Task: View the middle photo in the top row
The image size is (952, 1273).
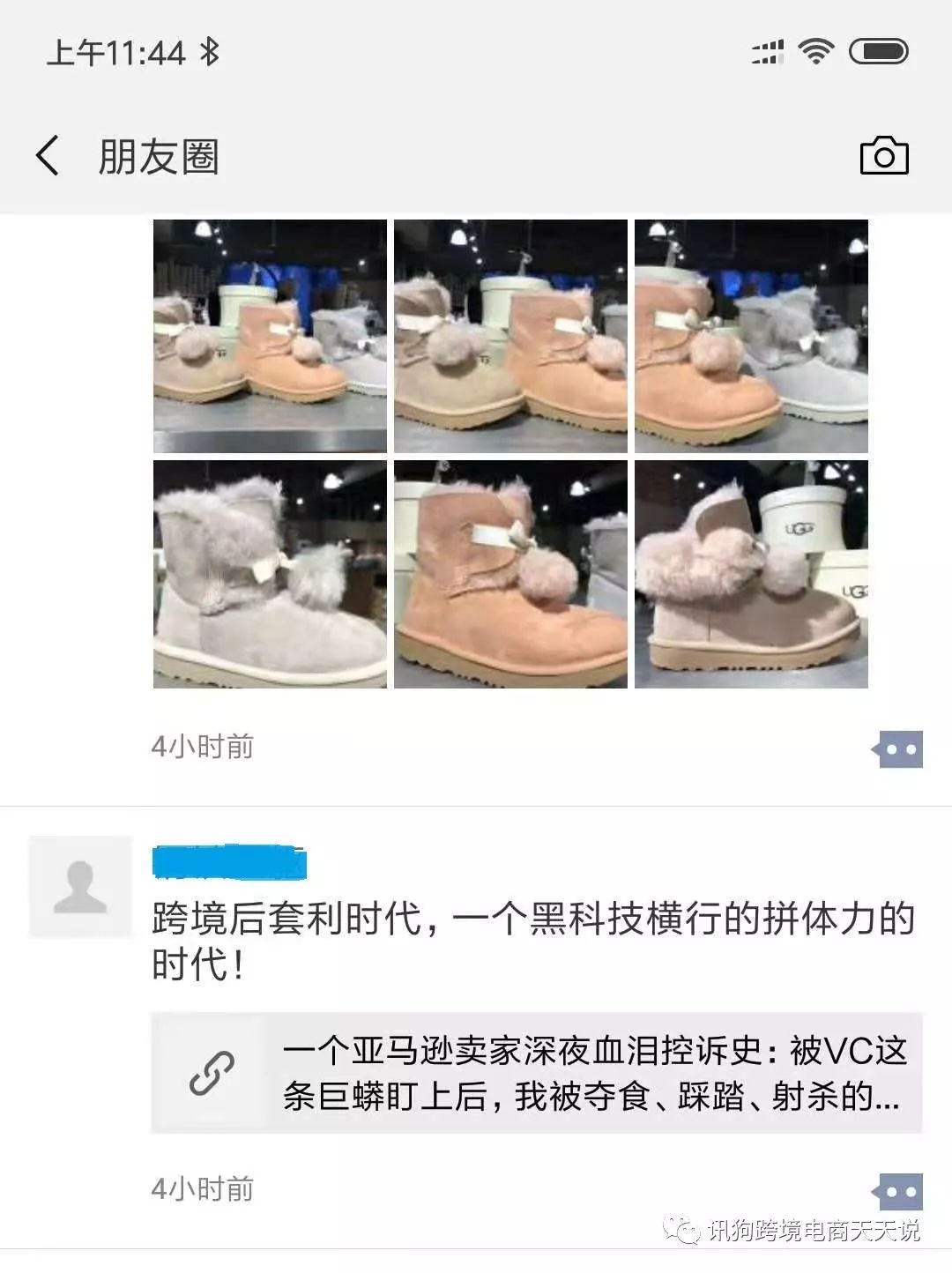Action: pyautogui.click(x=510, y=336)
